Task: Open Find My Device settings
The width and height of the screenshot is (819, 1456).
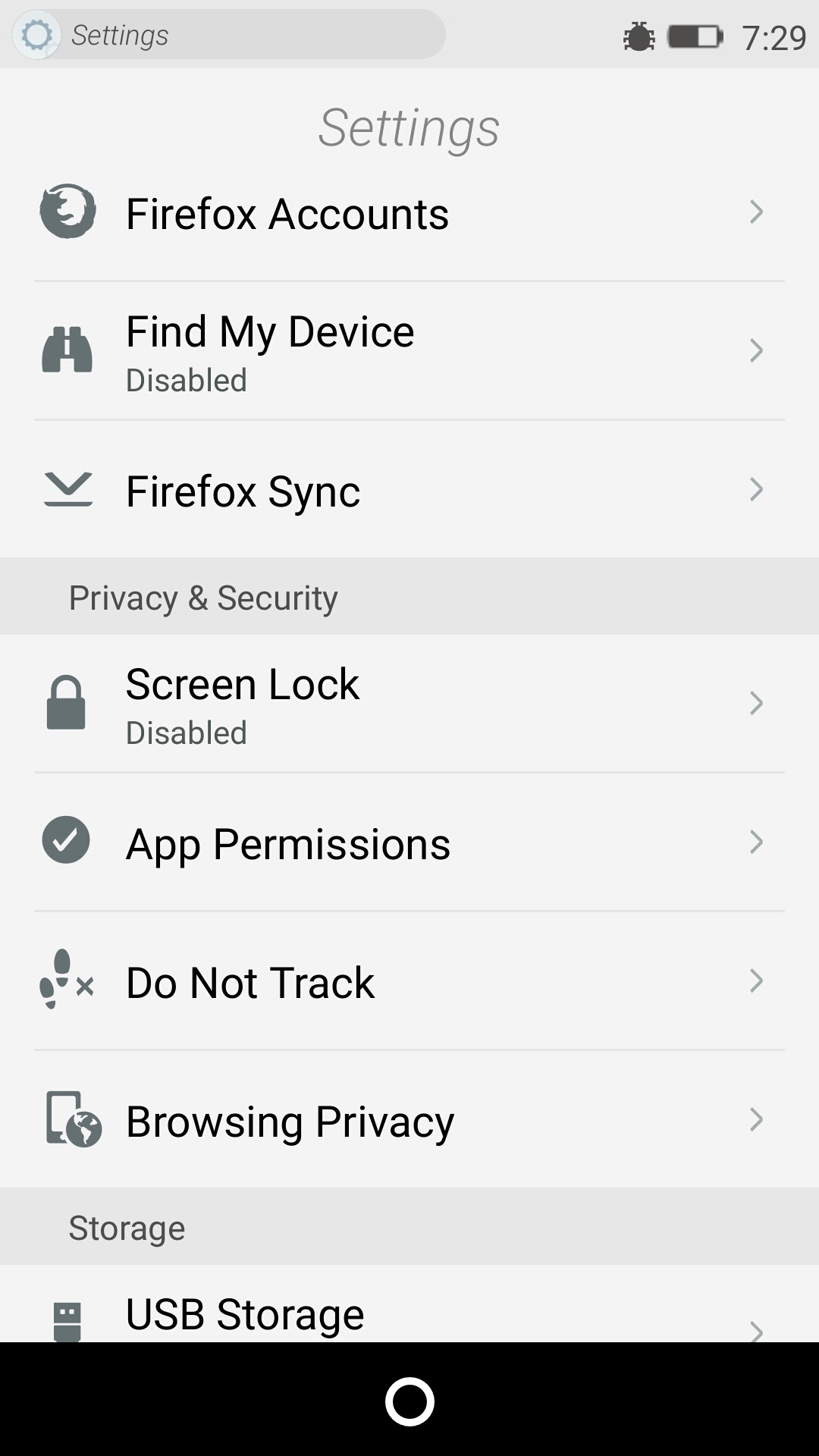Action: [x=270, y=350]
